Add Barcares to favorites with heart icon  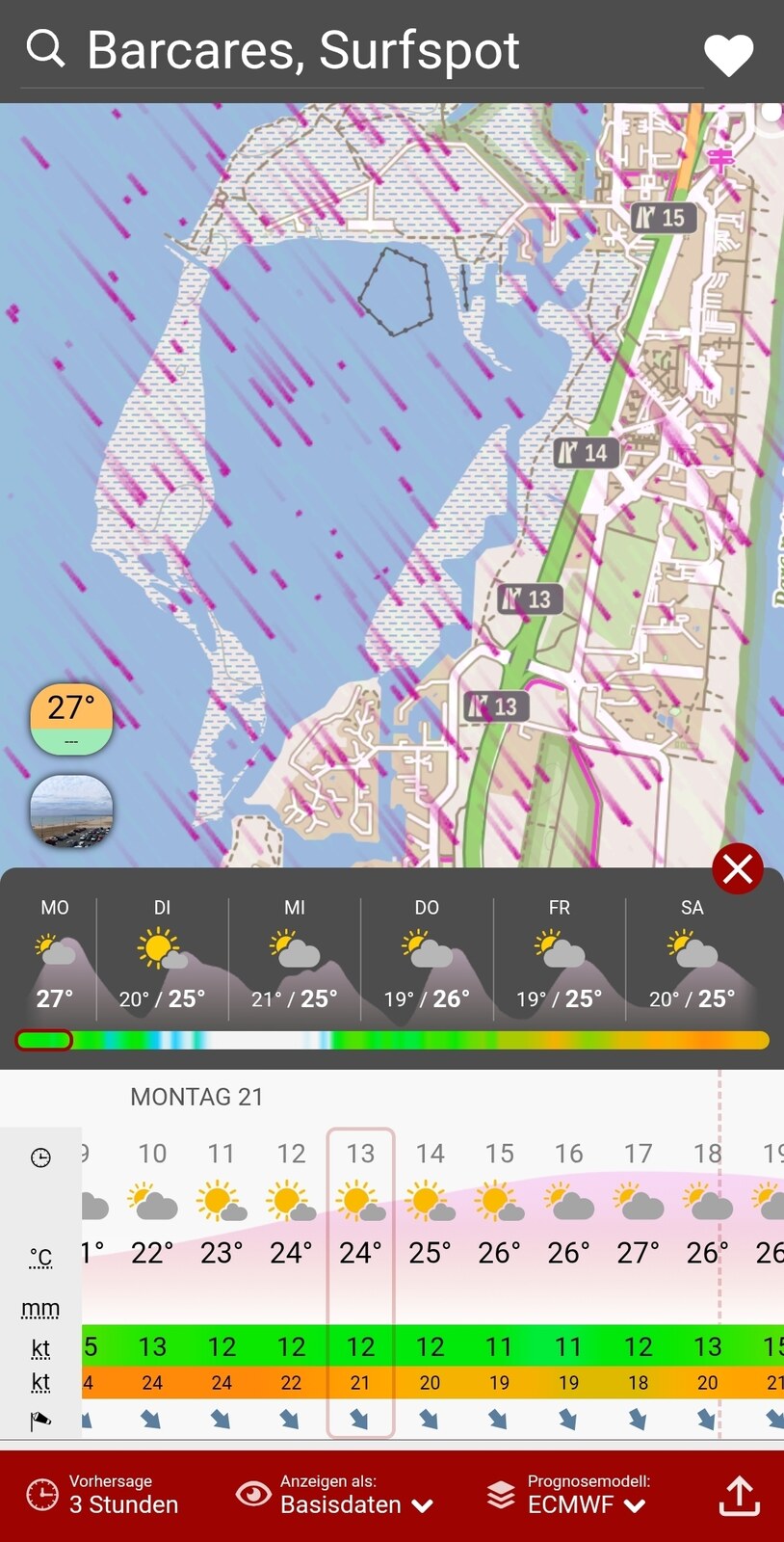(x=729, y=55)
